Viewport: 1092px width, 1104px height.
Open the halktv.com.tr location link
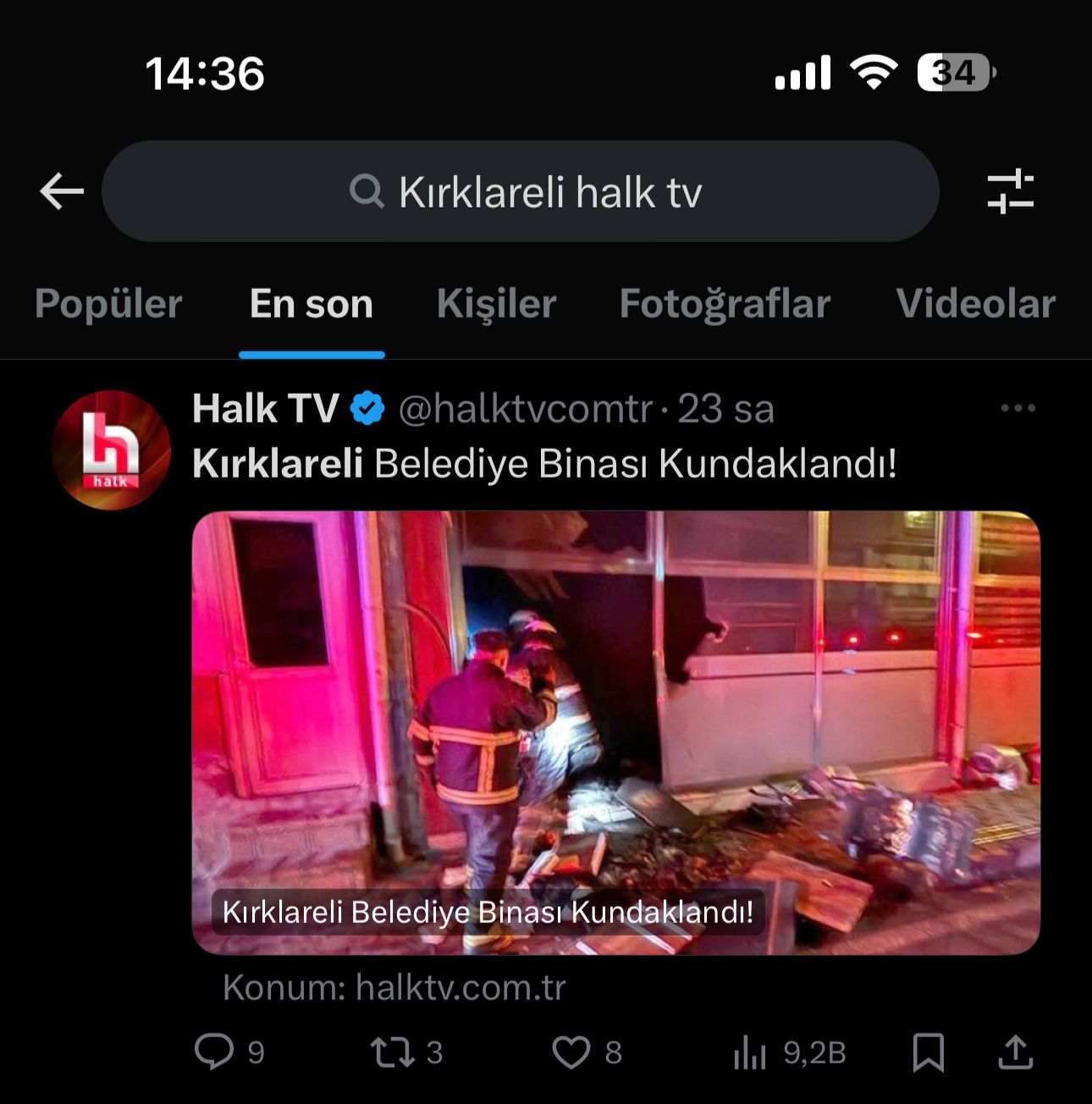[x=461, y=985]
